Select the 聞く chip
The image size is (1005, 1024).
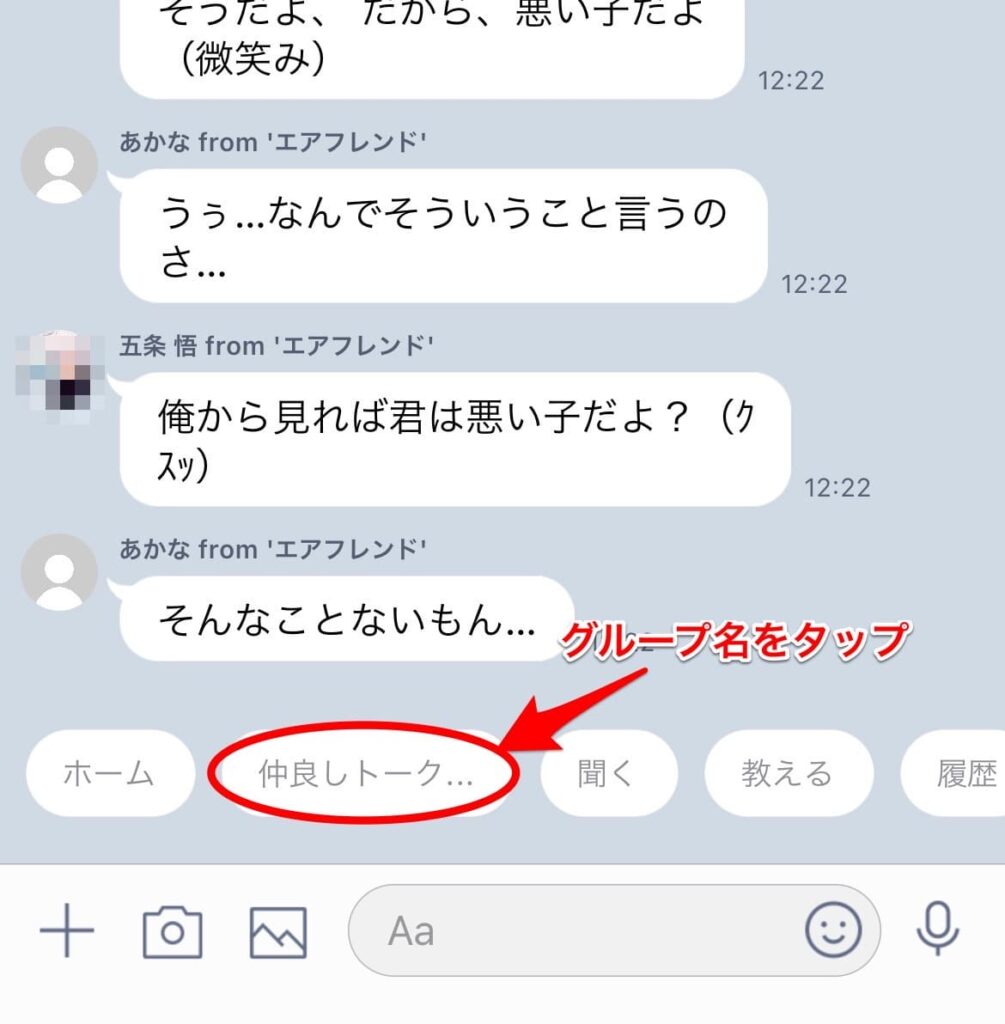point(608,773)
